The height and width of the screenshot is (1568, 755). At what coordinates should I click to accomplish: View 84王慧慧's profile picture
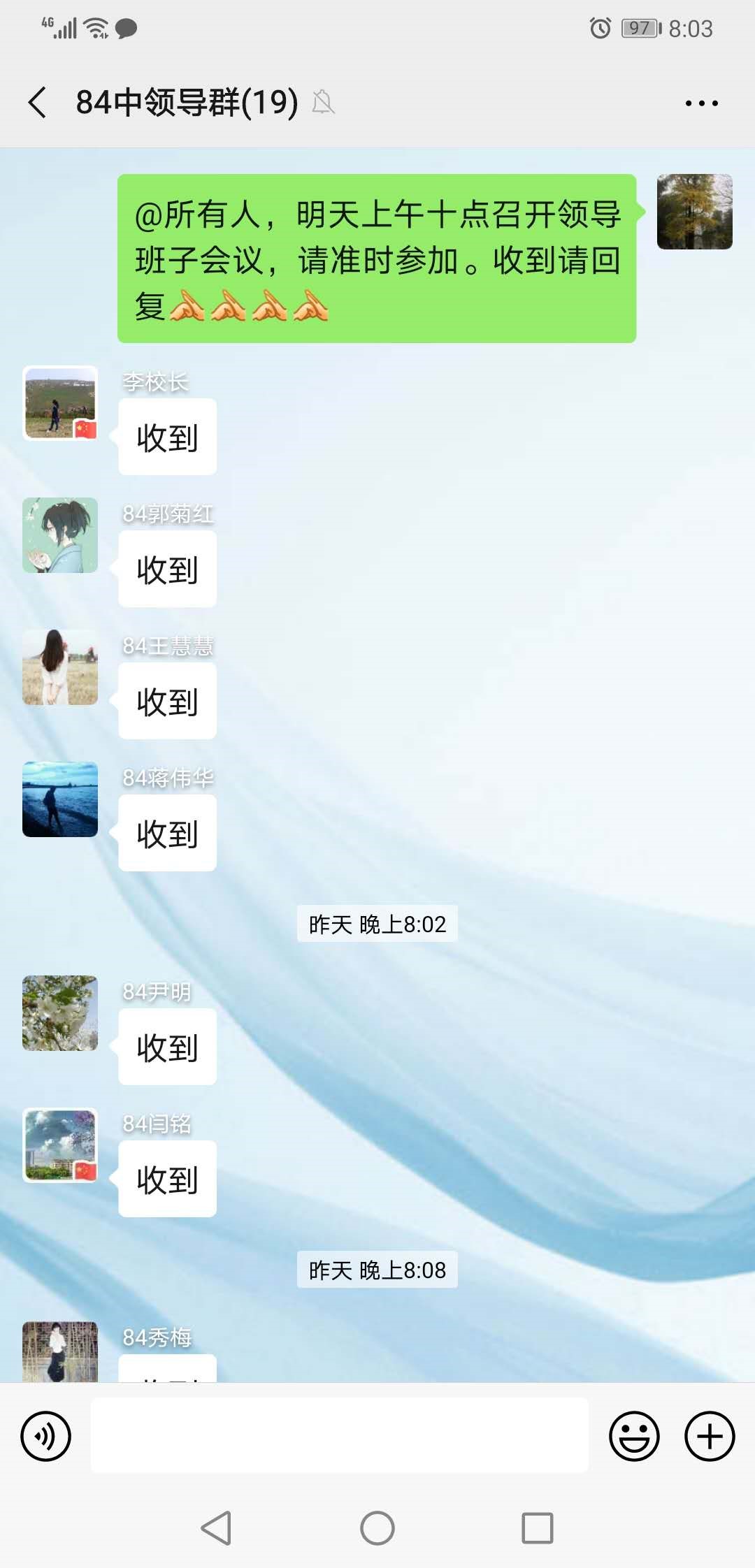click(x=60, y=667)
